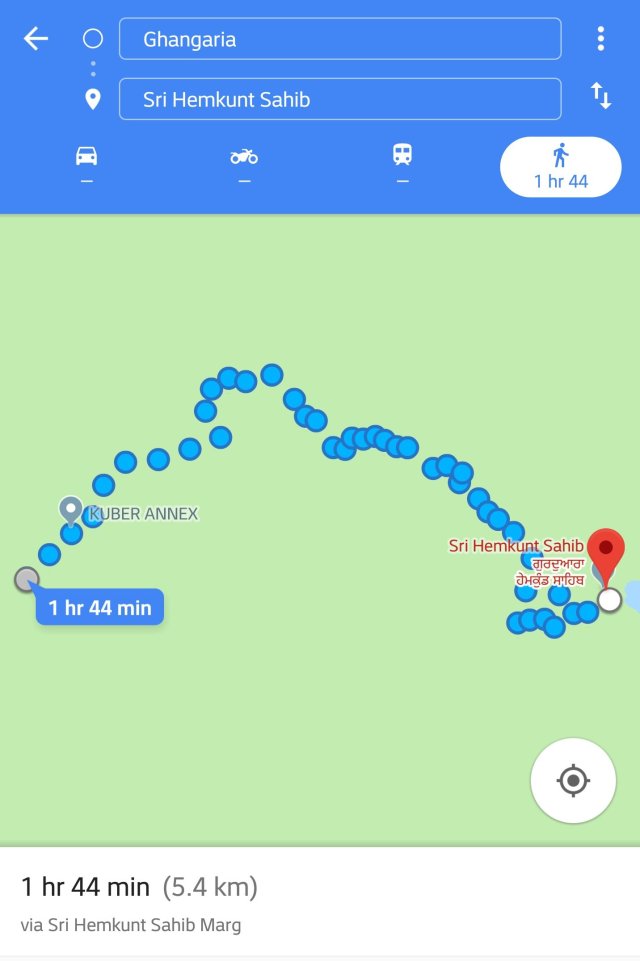
Task: Swap start and destination
Action: 600,97
